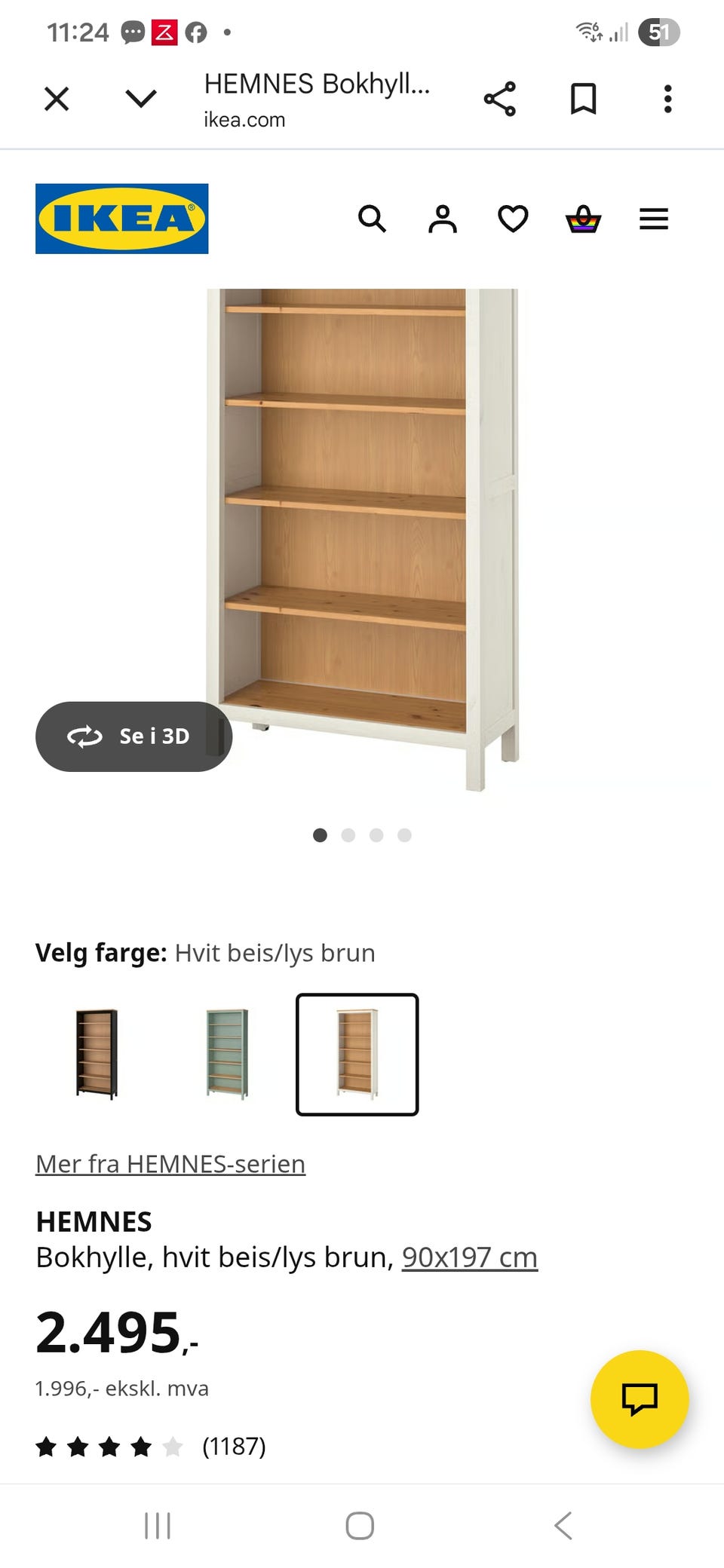Open the yellow chat bubble
The width and height of the screenshot is (724, 1568).
coord(640,1400)
